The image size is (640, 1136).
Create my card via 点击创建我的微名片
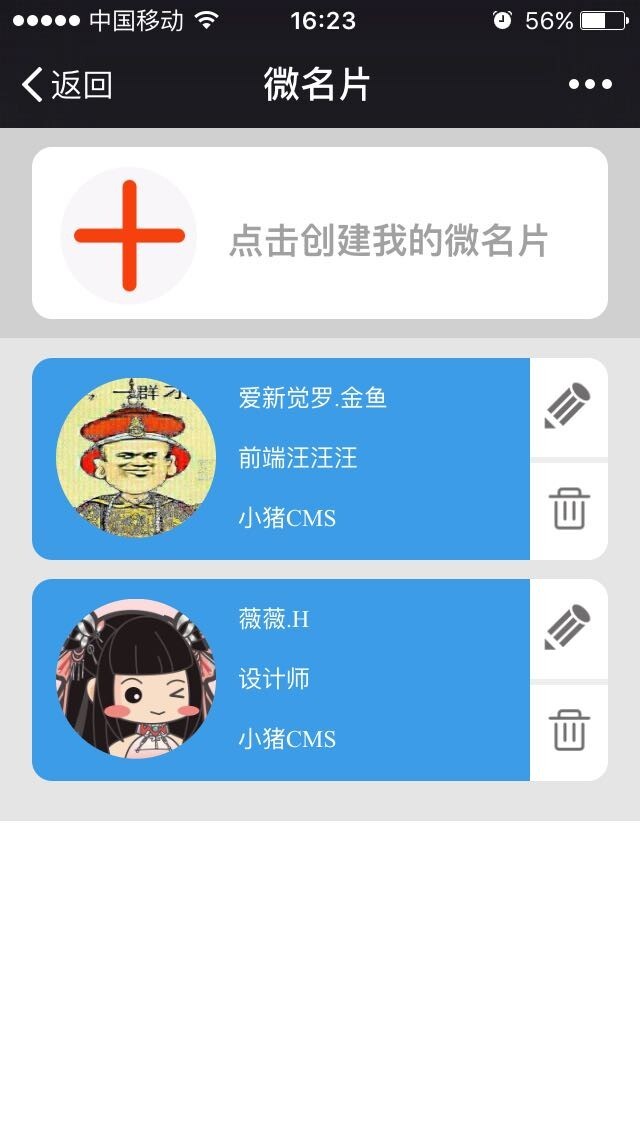[x=320, y=234]
